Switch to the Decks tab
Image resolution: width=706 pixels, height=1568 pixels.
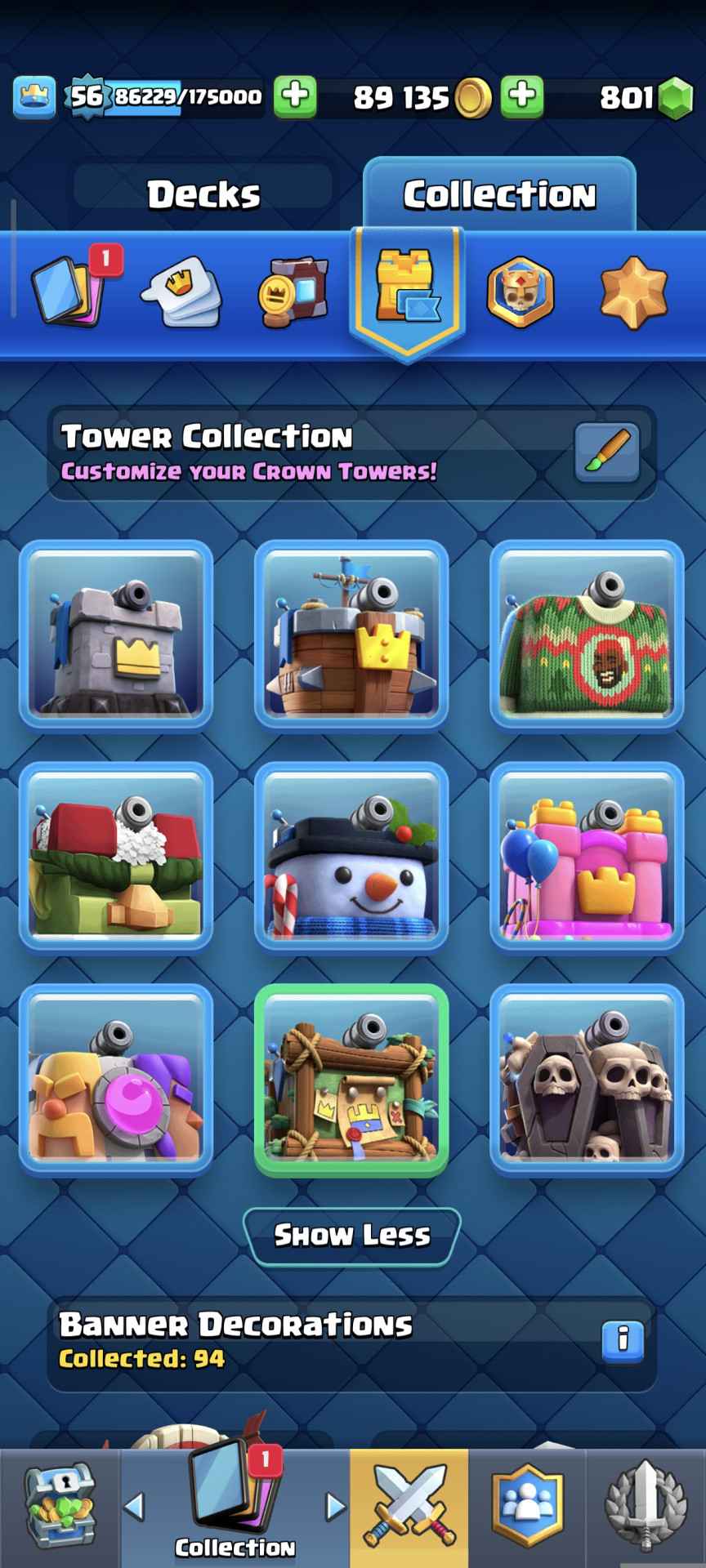click(203, 194)
